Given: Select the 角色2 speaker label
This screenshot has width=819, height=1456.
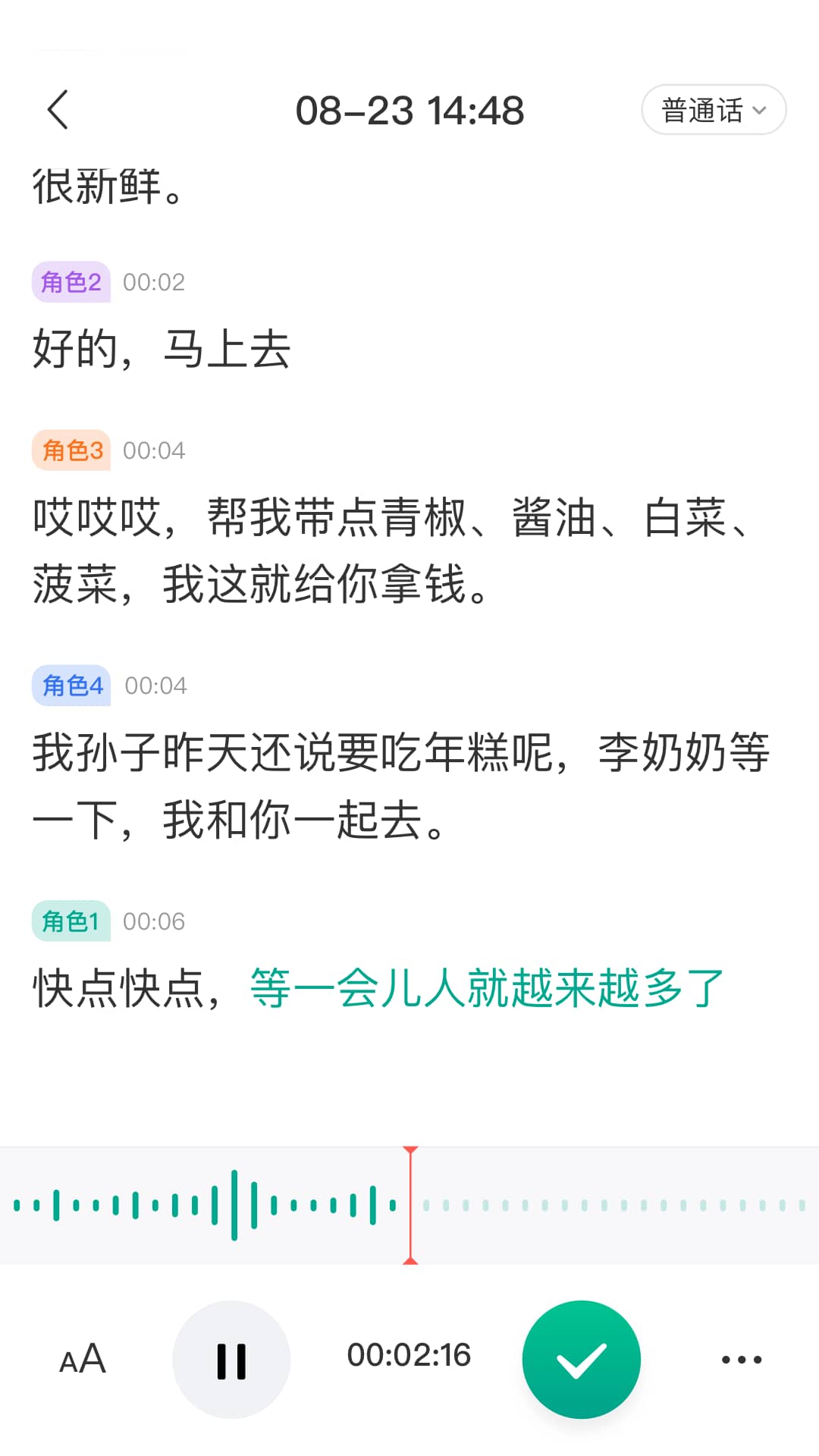Looking at the screenshot, I should pos(71,281).
